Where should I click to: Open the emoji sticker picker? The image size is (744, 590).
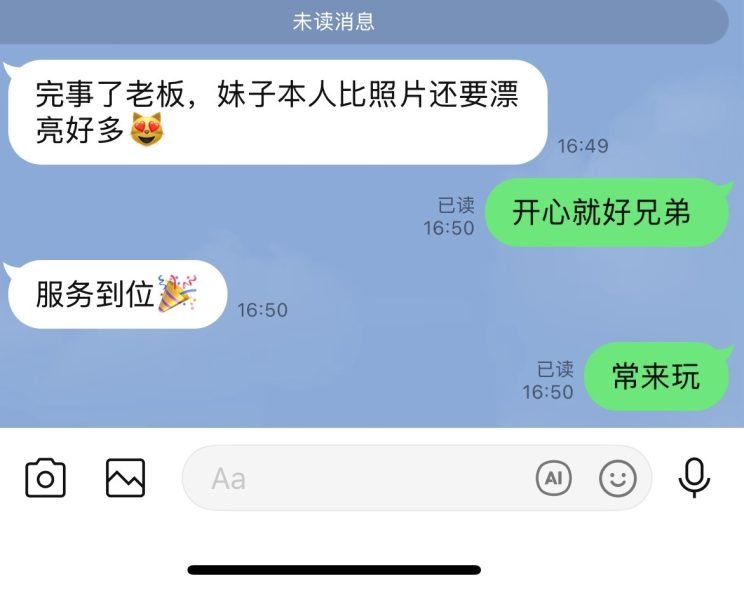pyautogui.click(x=617, y=478)
